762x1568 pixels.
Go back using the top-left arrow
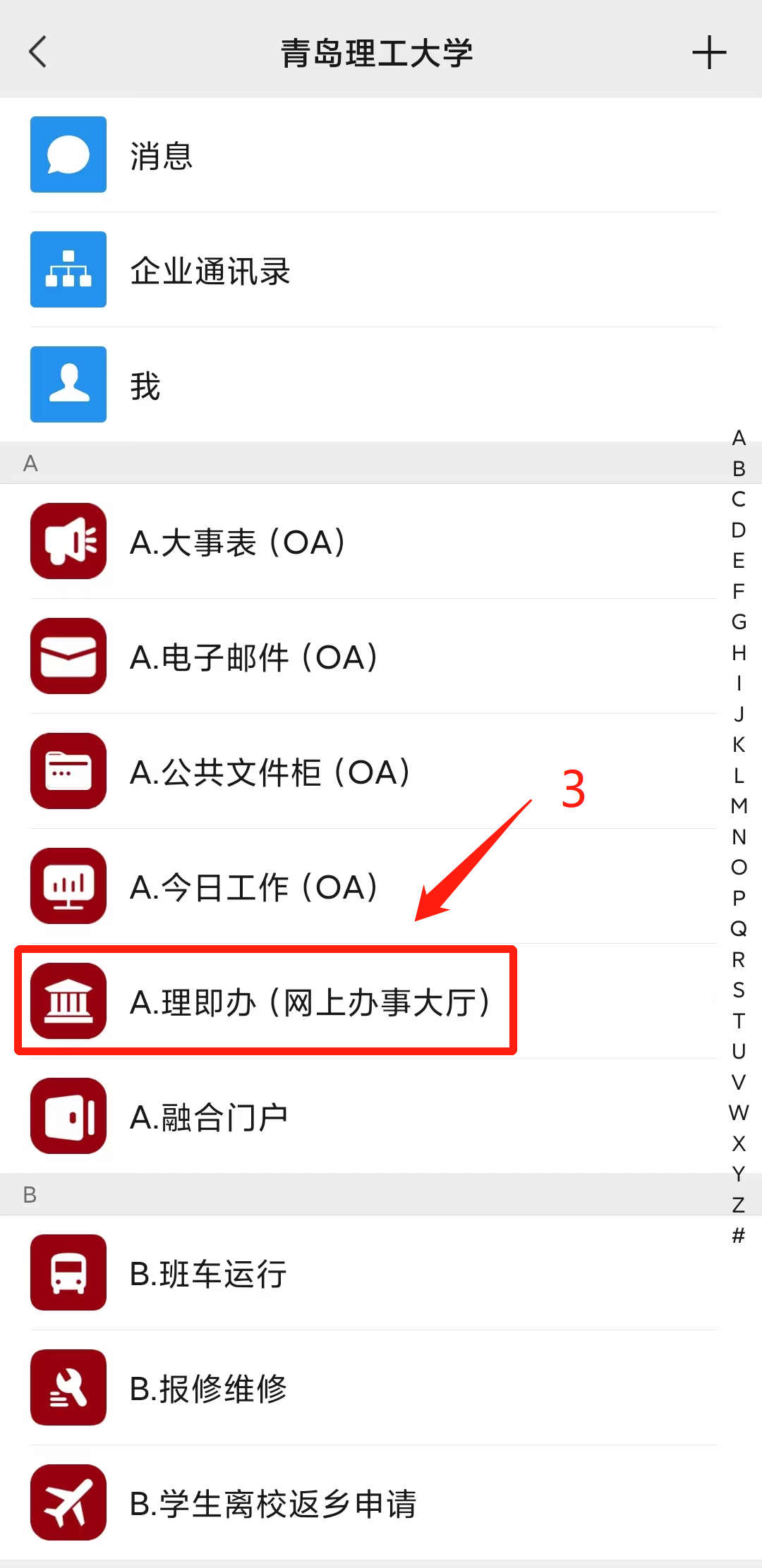pyautogui.click(x=38, y=52)
